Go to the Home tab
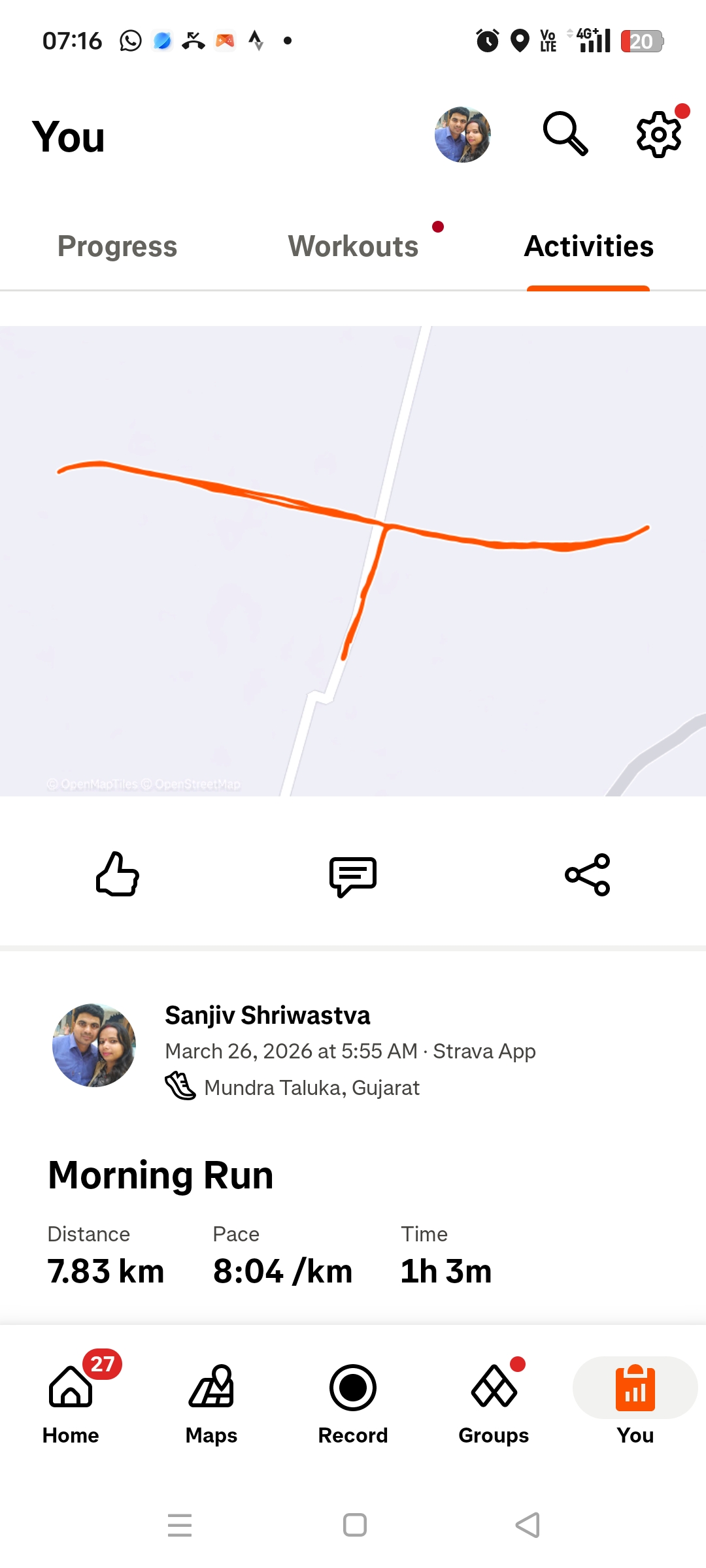This screenshot has width=706, height=1568. click(x=71, y=1398)
